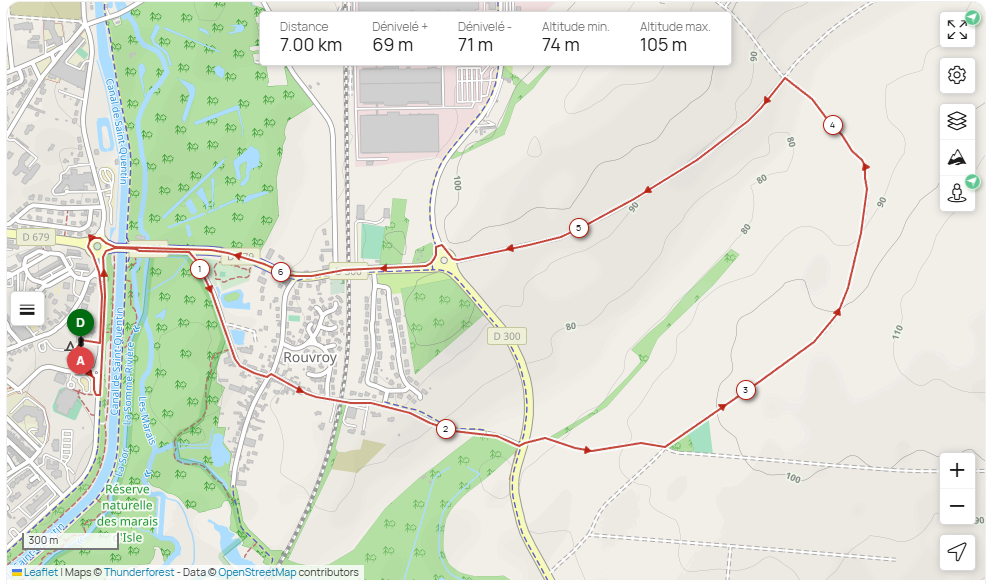The image size is (988, 584).
Task: Tap kilometer marker 2 on route
Action: 446,429
